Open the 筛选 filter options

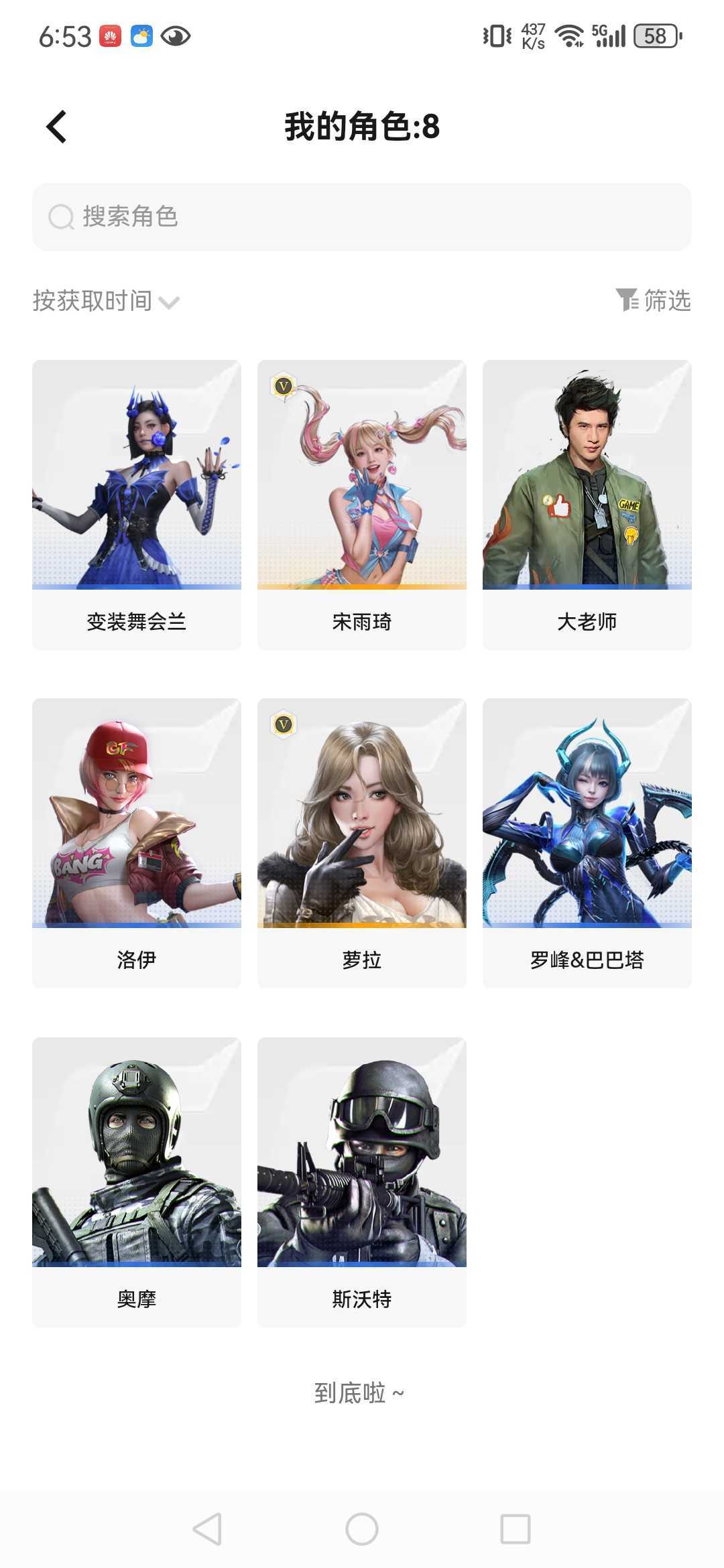pyautogui.click(x=654, y=300)
